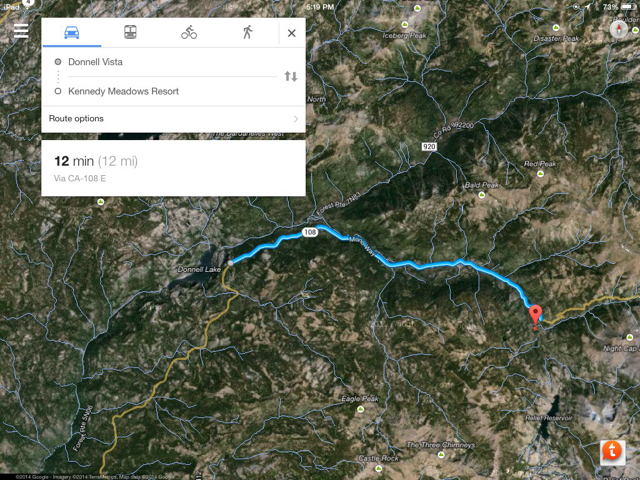Tap the compass icon
This screenshot has height=480, width=640.
point(620,29)
